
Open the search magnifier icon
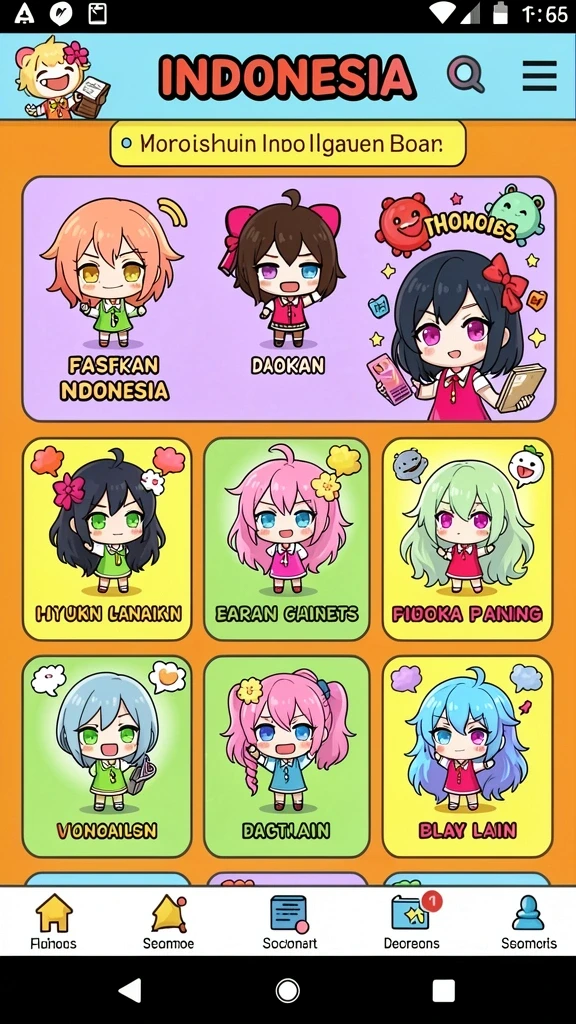(466, 74)
